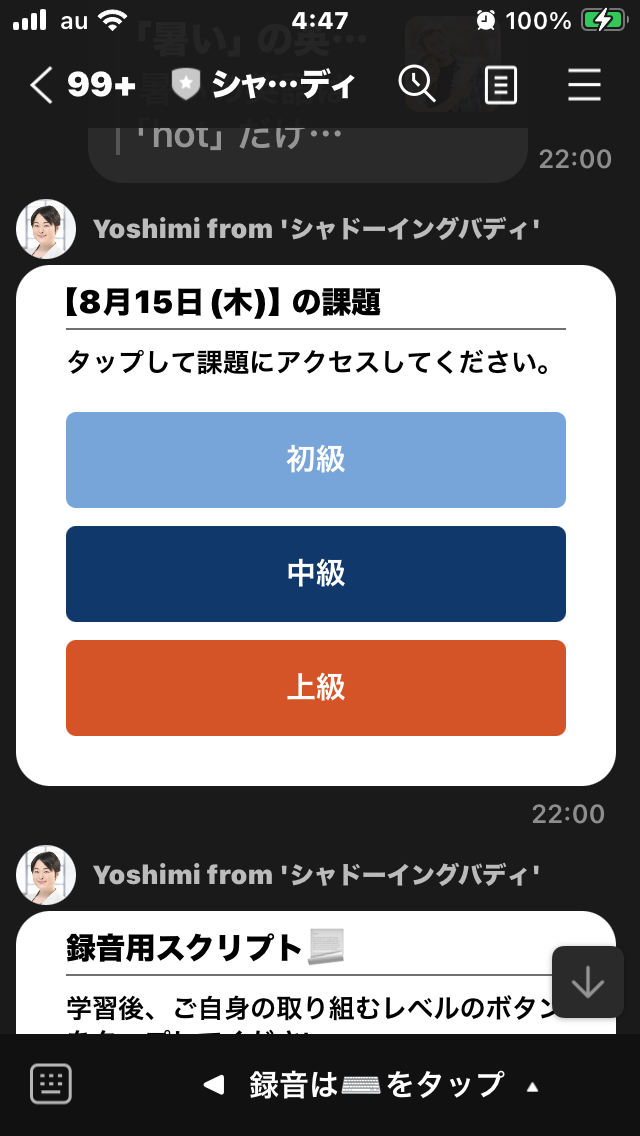The image size is (640, 1136).
Task: Select the 初級 beginner assignment
Action: pyautogui.click(x=316, y=460)
